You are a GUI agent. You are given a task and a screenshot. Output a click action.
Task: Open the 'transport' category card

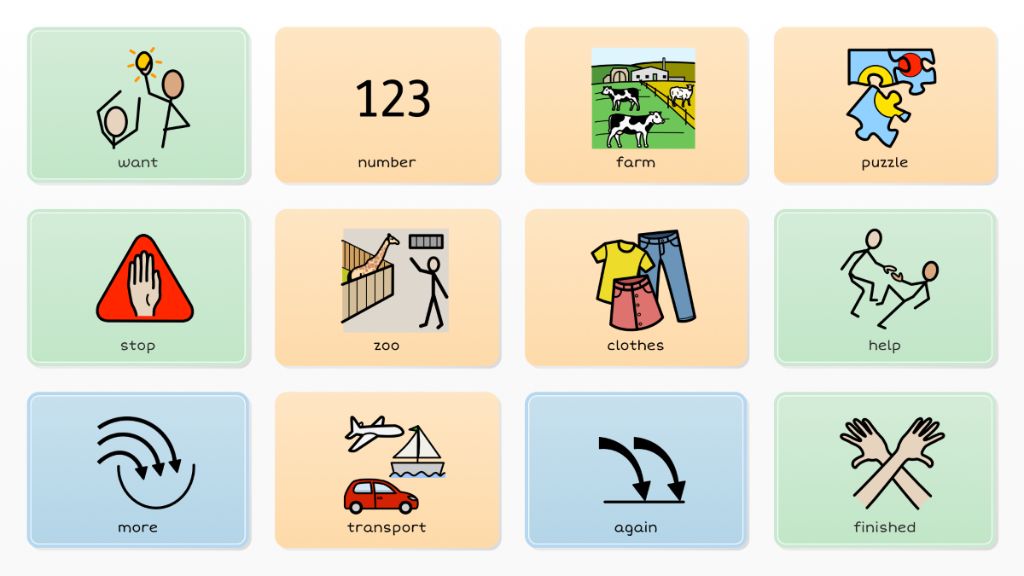coord(387,470)
